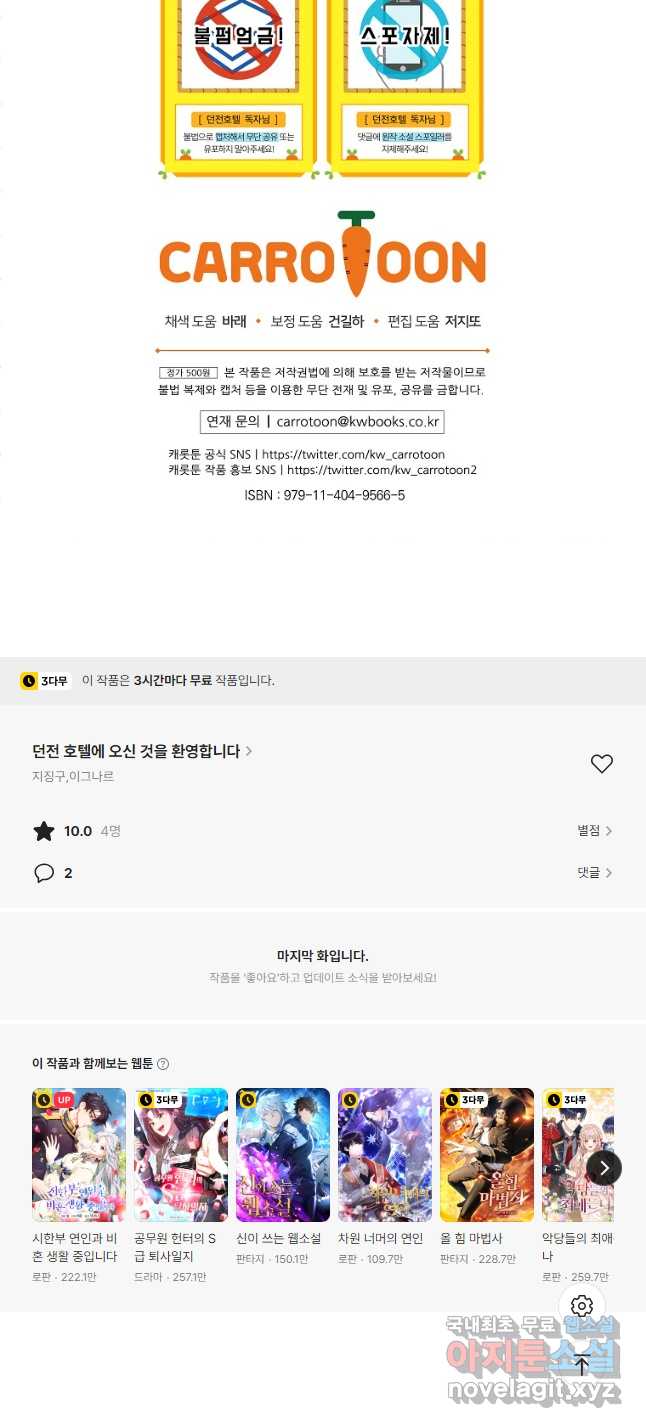Image resolution: width=646 pixels, height=1428 pixels.
Task: Open 공무원 헌터의 S급 퇴사일지 webtoon
Action: pos(181,1155)
